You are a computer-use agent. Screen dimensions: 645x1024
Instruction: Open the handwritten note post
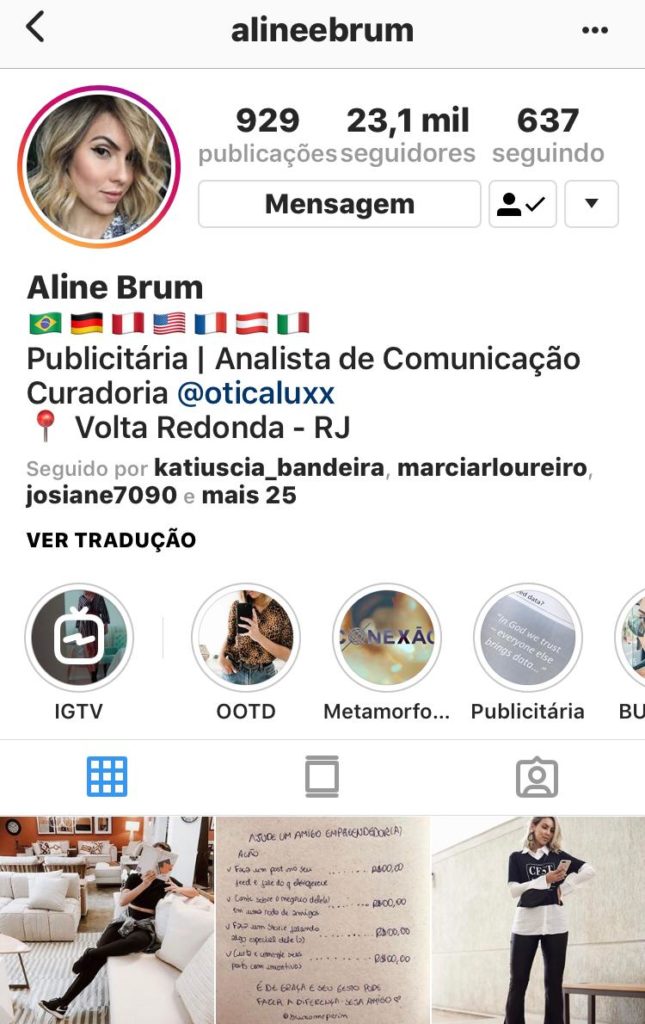322,920
